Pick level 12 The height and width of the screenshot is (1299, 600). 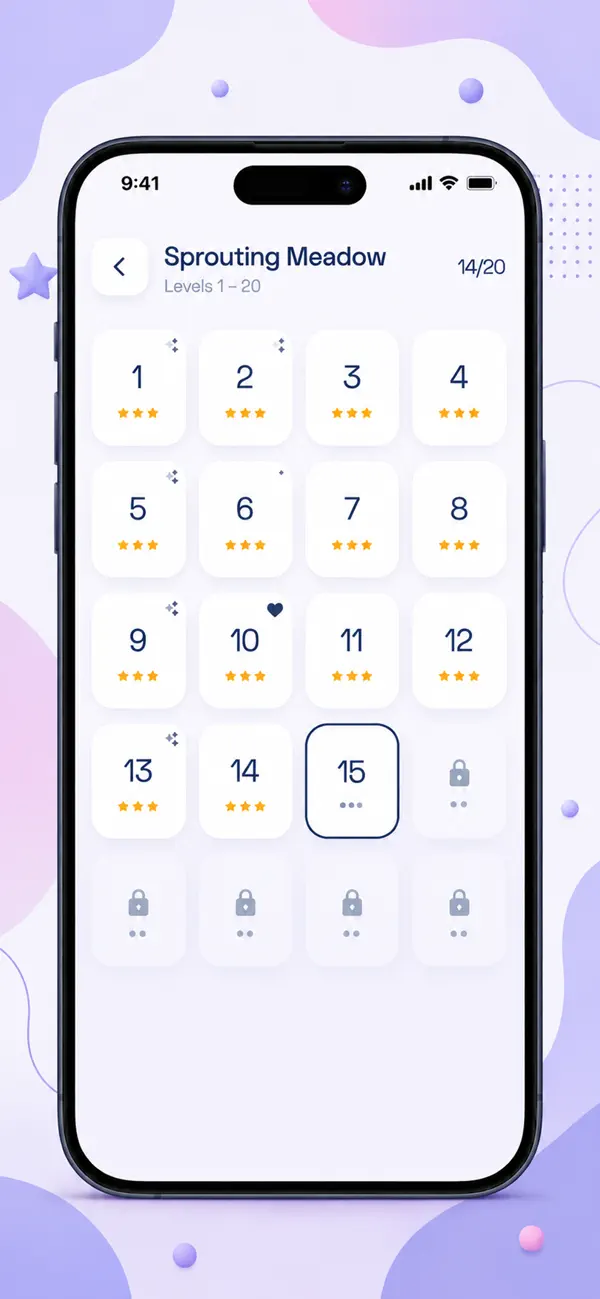(459, 650)
